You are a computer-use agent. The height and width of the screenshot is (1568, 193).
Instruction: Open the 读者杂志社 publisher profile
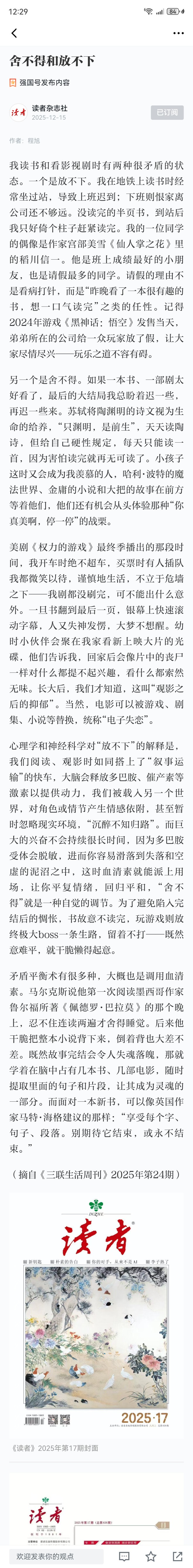(49, 108)
